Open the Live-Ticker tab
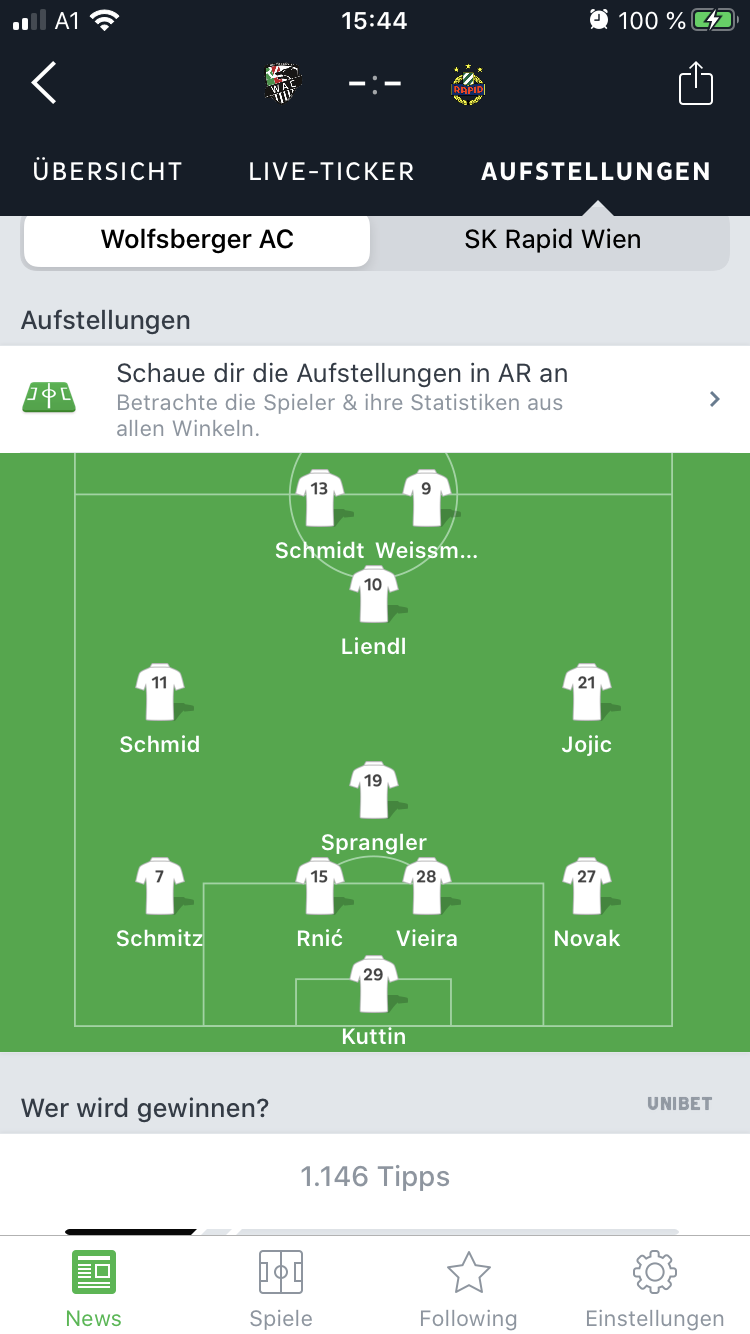Viewport: 750px width, 1334px height. tap(331, 171)
